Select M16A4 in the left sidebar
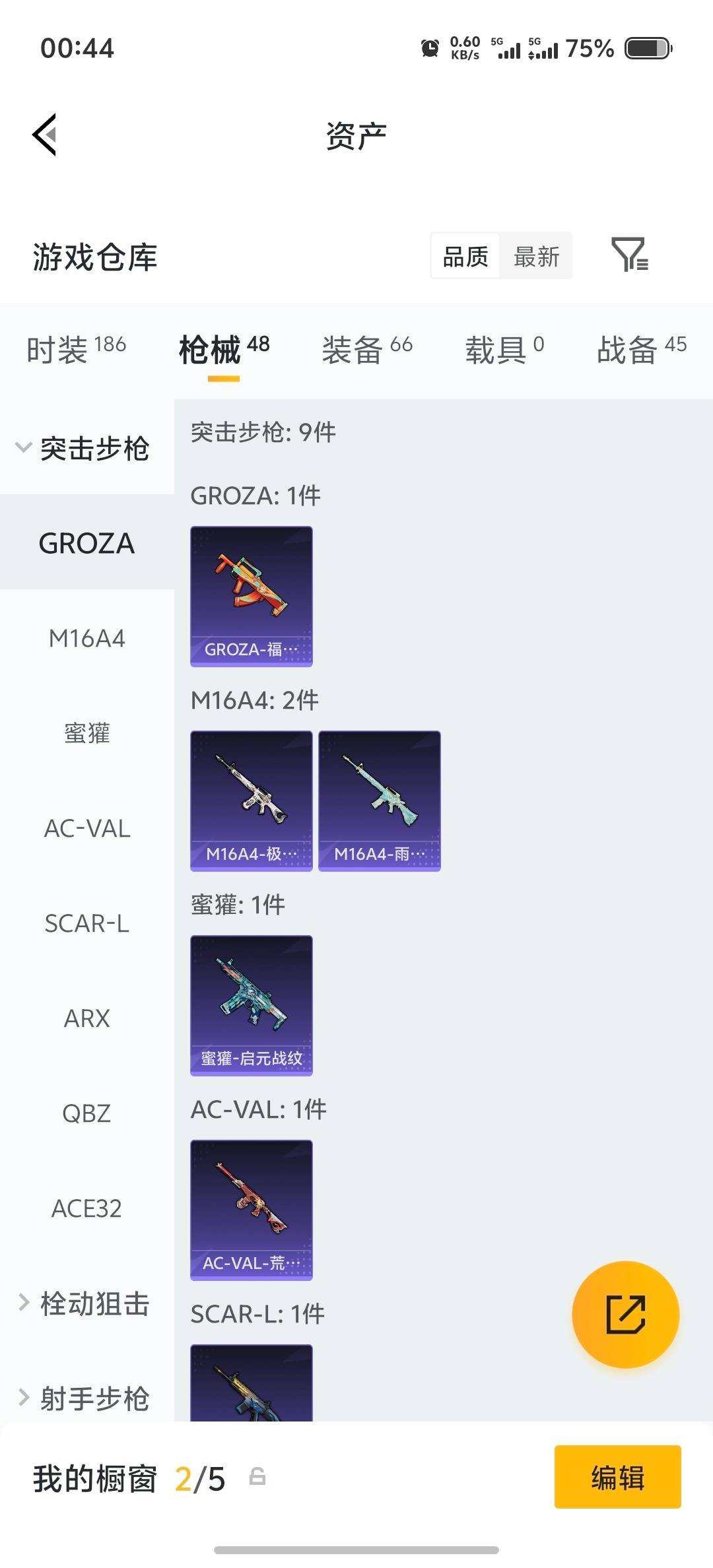 [88, 638]
